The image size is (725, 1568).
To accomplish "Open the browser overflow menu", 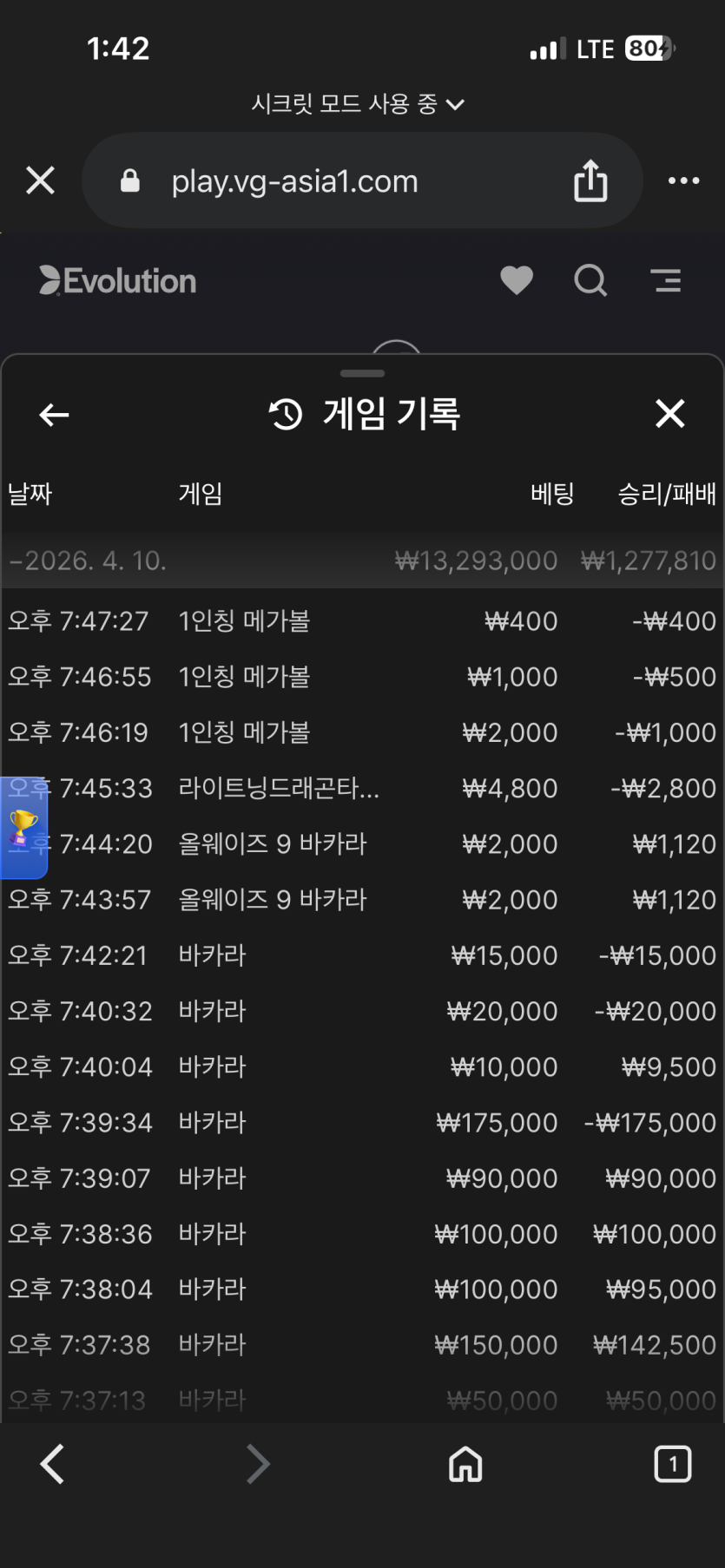I will pyautogui.click(x=683, y=180).
